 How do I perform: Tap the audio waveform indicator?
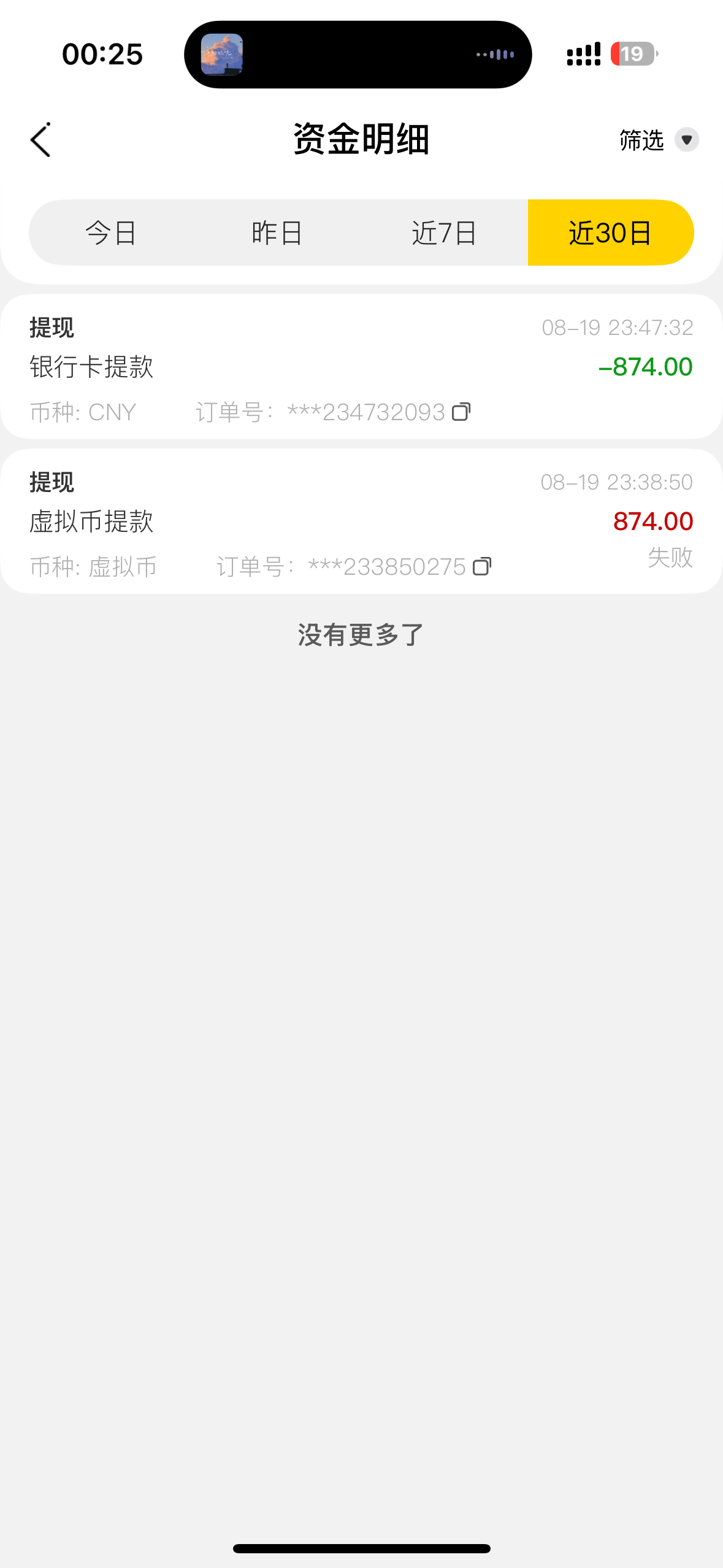coord(494,53)
